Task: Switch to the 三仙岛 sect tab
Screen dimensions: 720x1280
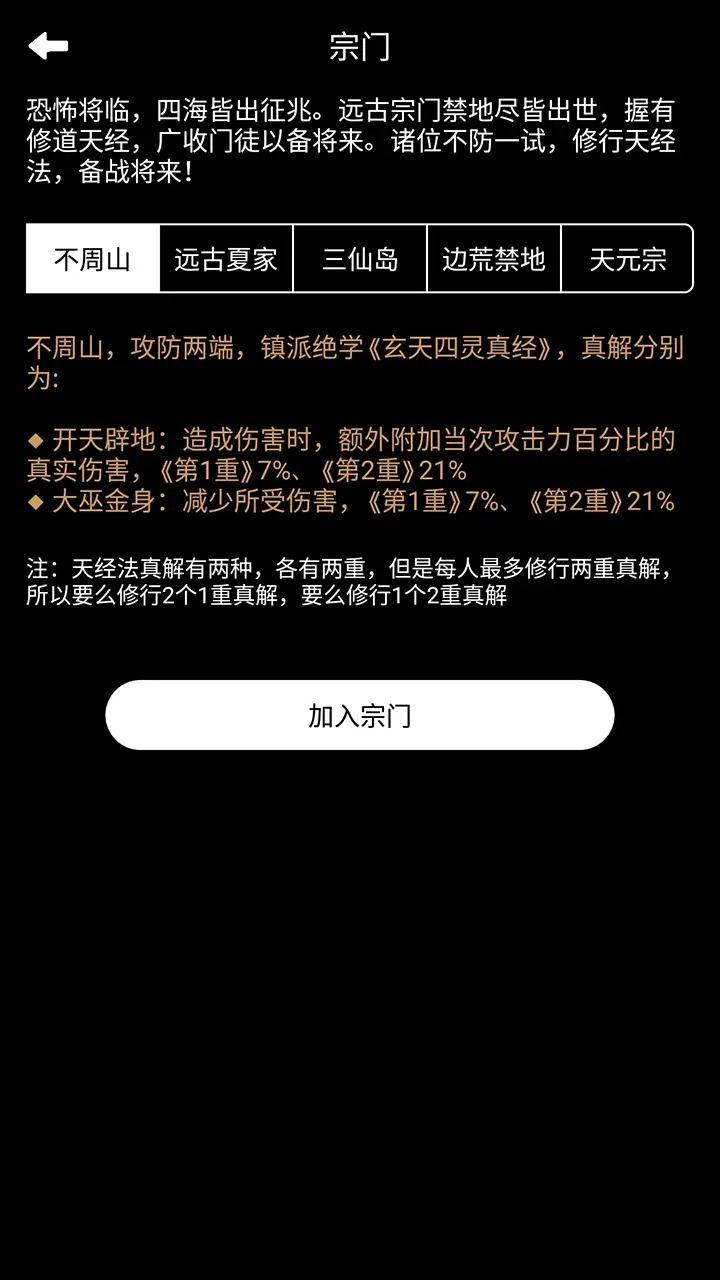Action: [360, 259]
